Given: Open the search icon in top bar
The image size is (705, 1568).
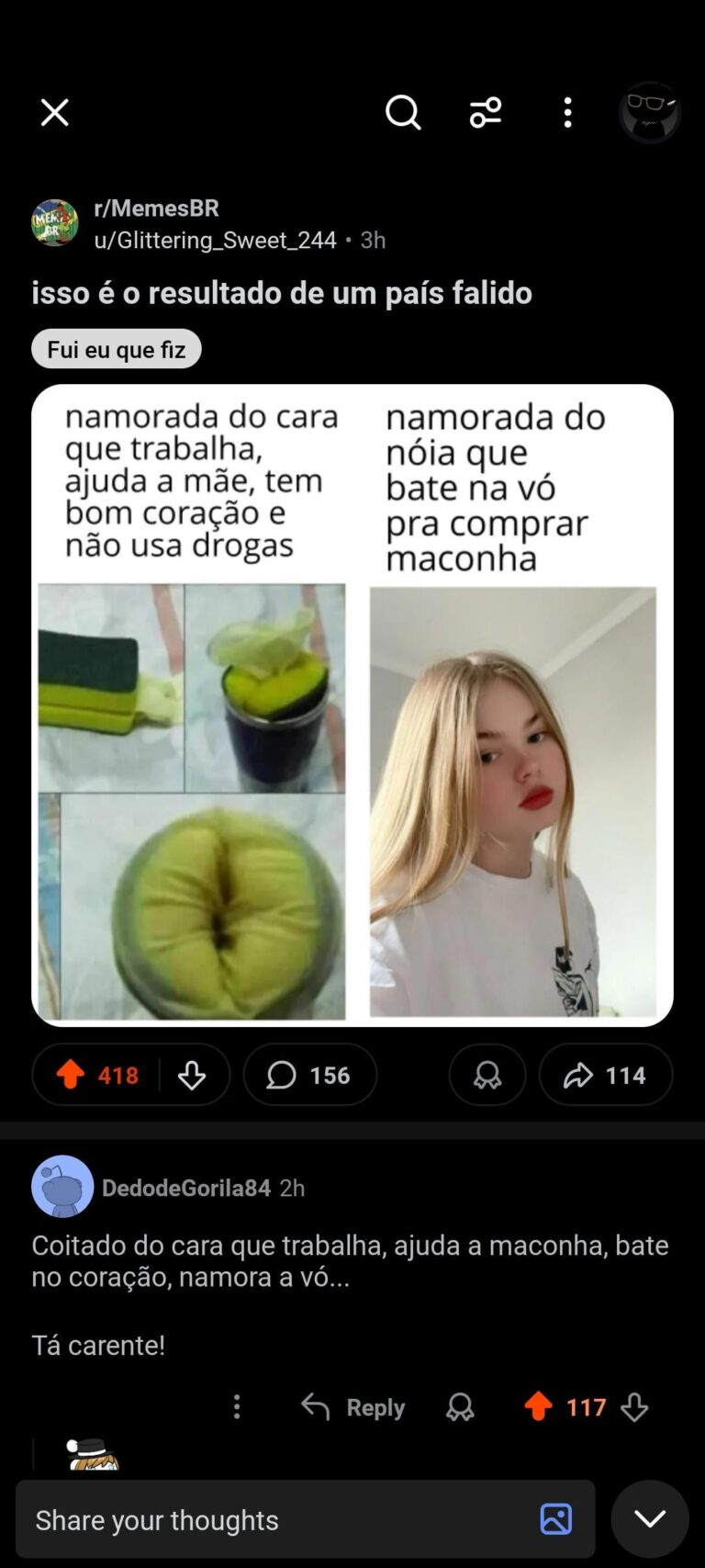Looking at the screenshot, I should pyautogui.click(x=402, y=113).
